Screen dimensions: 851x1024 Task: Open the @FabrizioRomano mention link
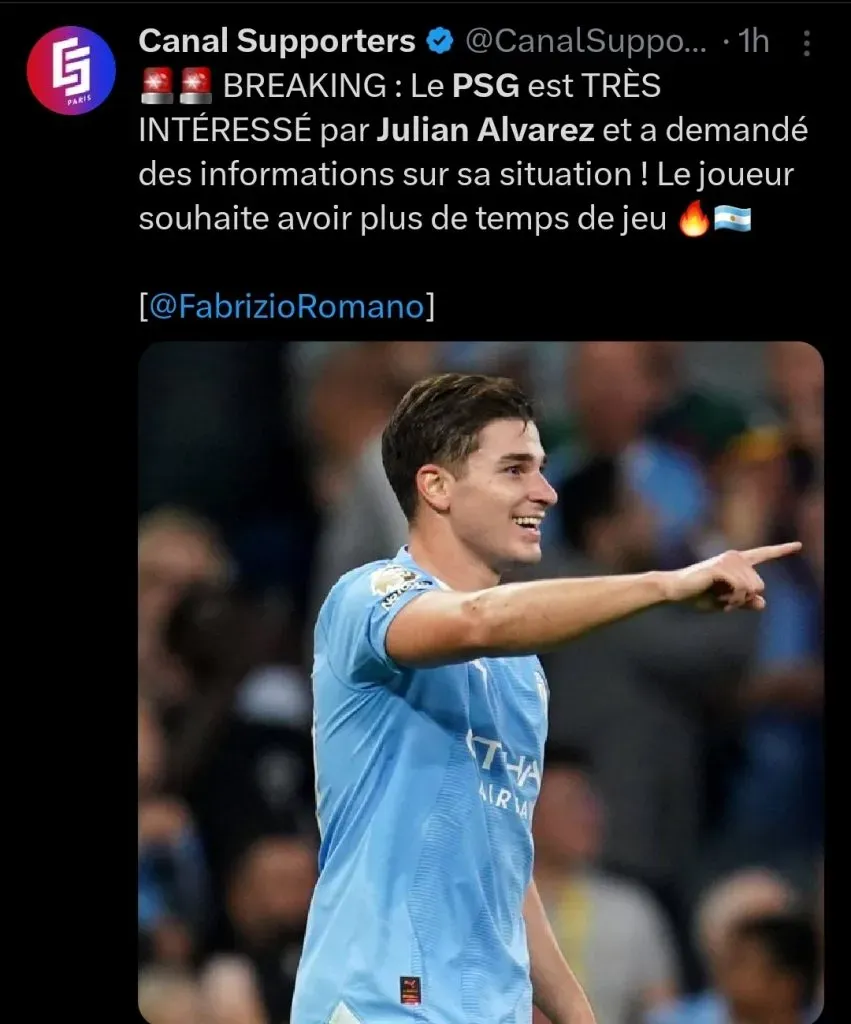click(x=286, y=306)
